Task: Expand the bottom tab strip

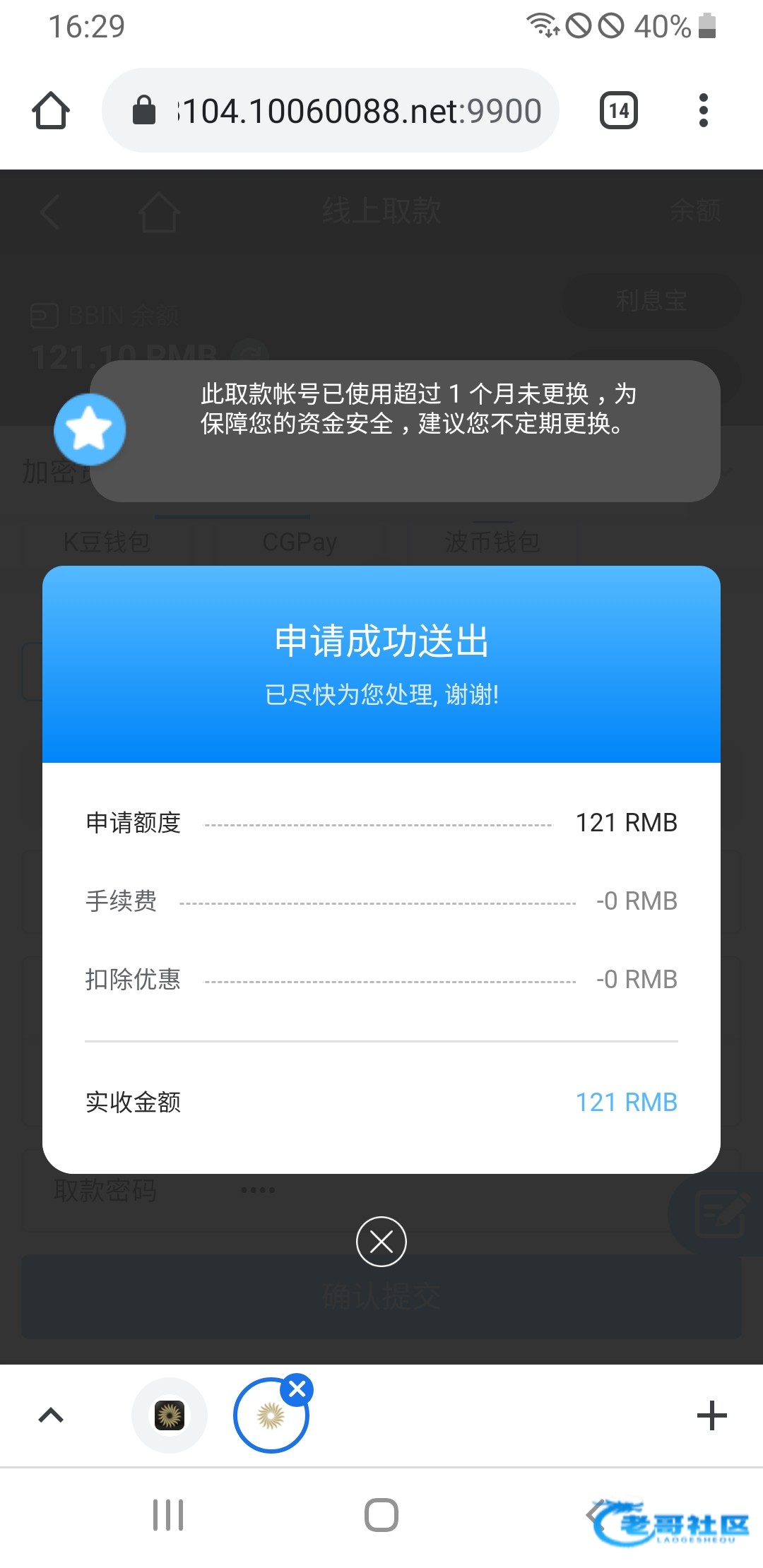Action: pos(51,1415)
